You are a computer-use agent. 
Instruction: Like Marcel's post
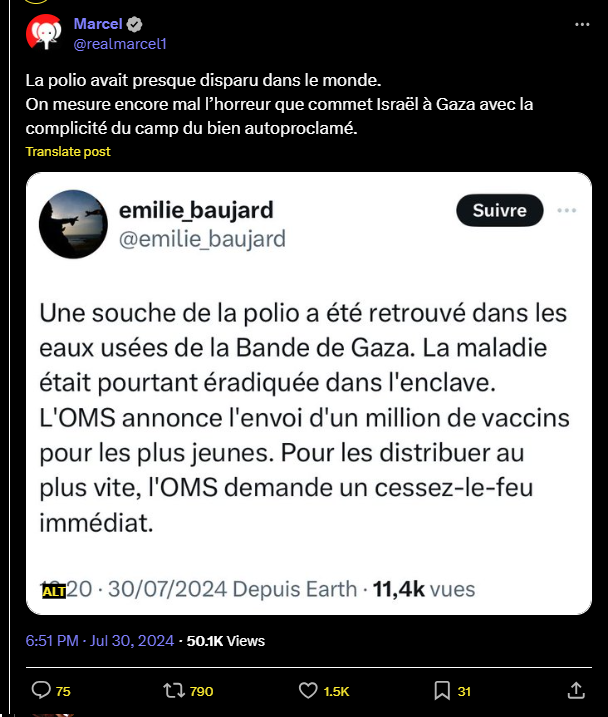pyautogui.click(x=309, y=691)
